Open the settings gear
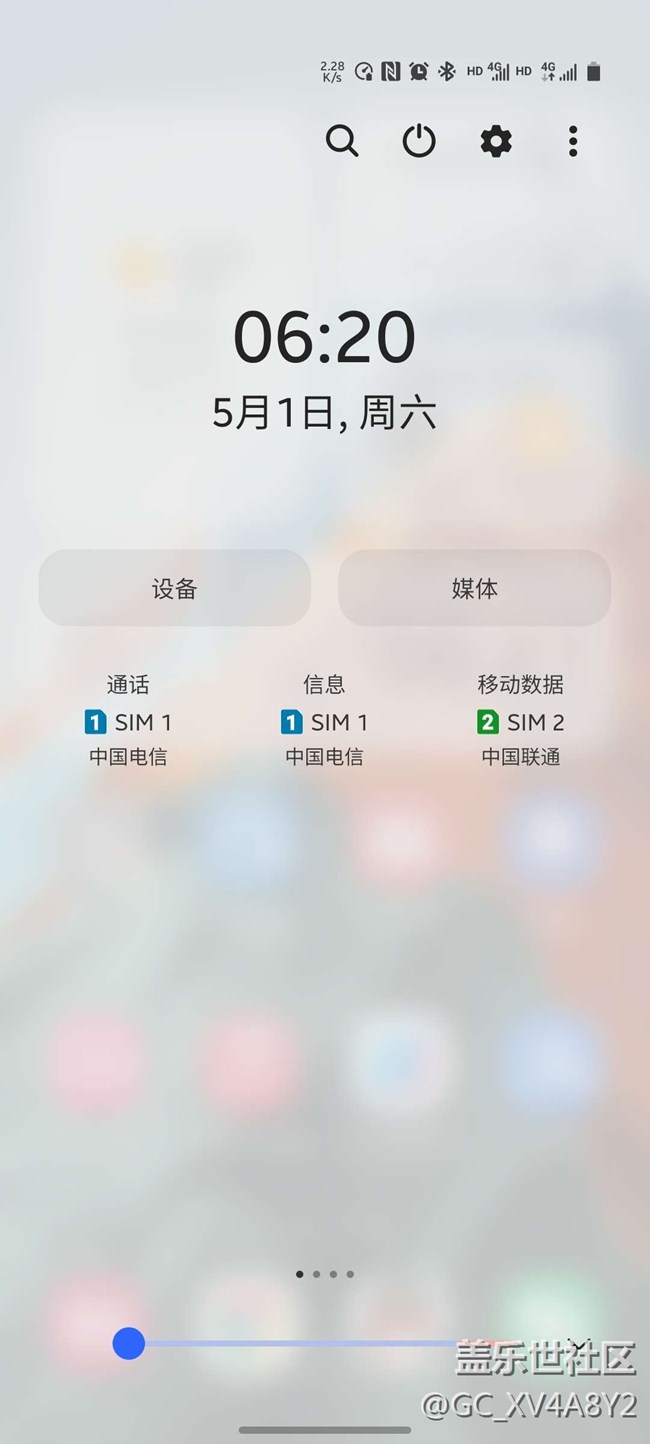The image size is (650, 1444). 496,141
